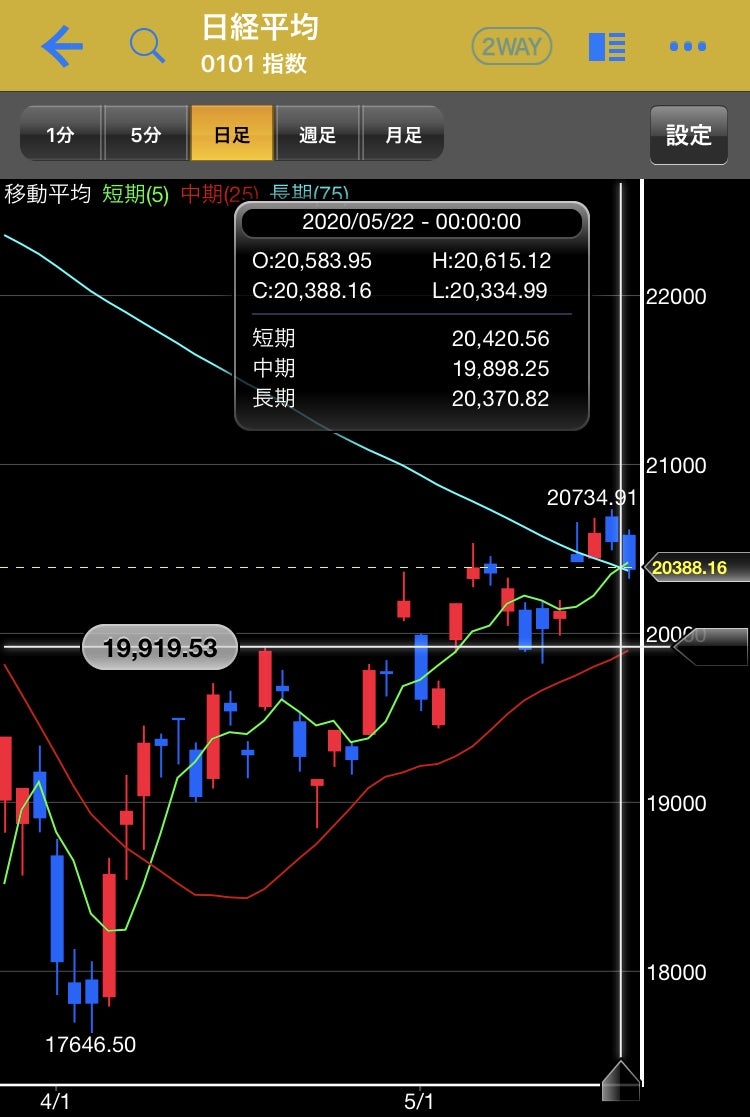Go back using the blue arrow
The image size is (750, 1117).
[62, 46]
